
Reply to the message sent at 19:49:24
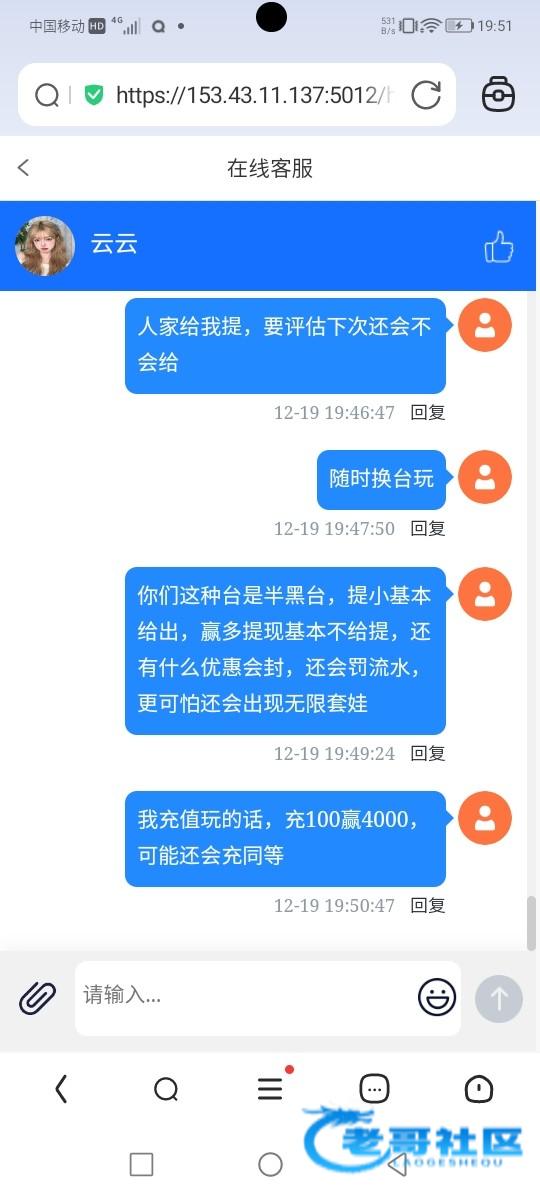[428, 753]
